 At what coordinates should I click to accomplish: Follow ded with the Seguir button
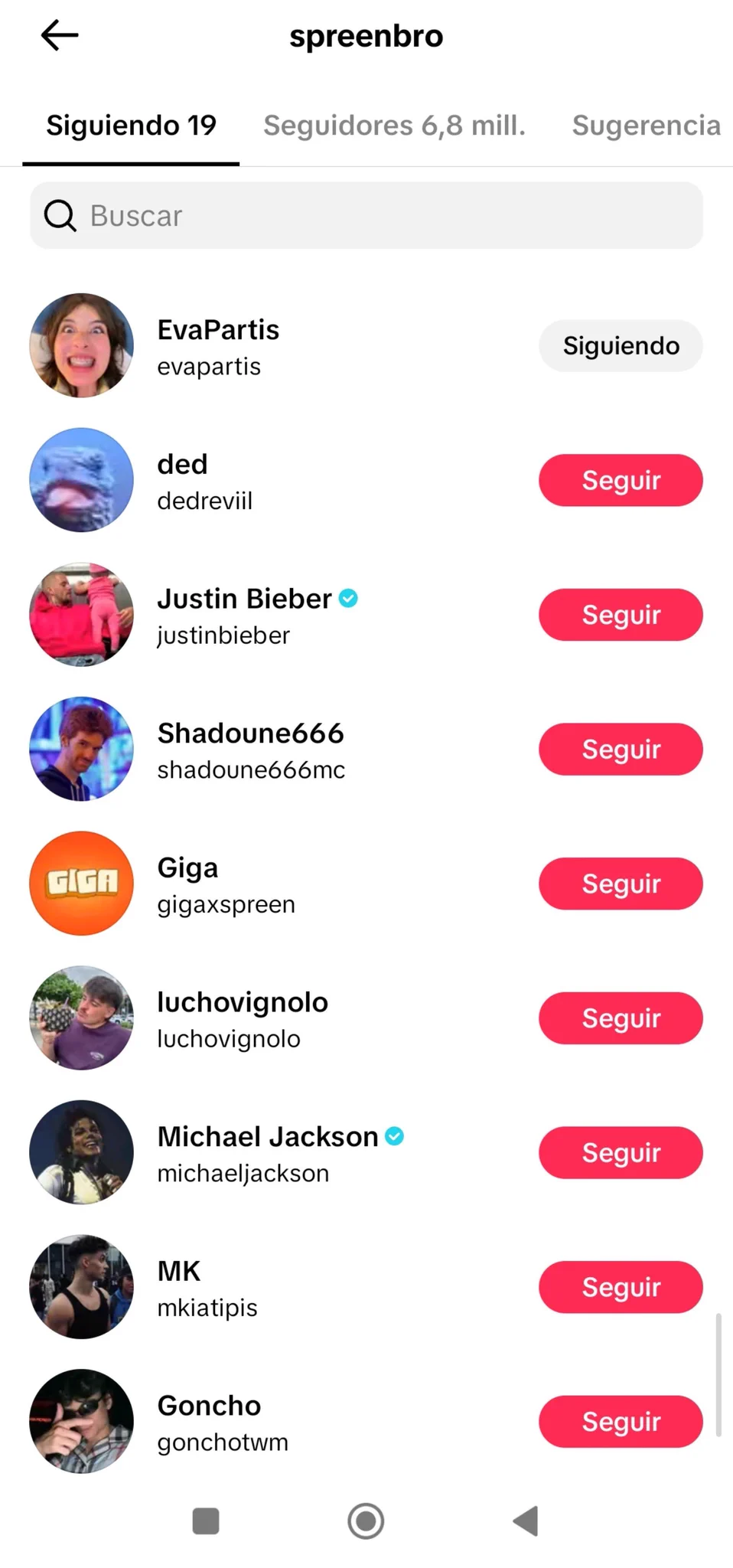coord(621,480)
